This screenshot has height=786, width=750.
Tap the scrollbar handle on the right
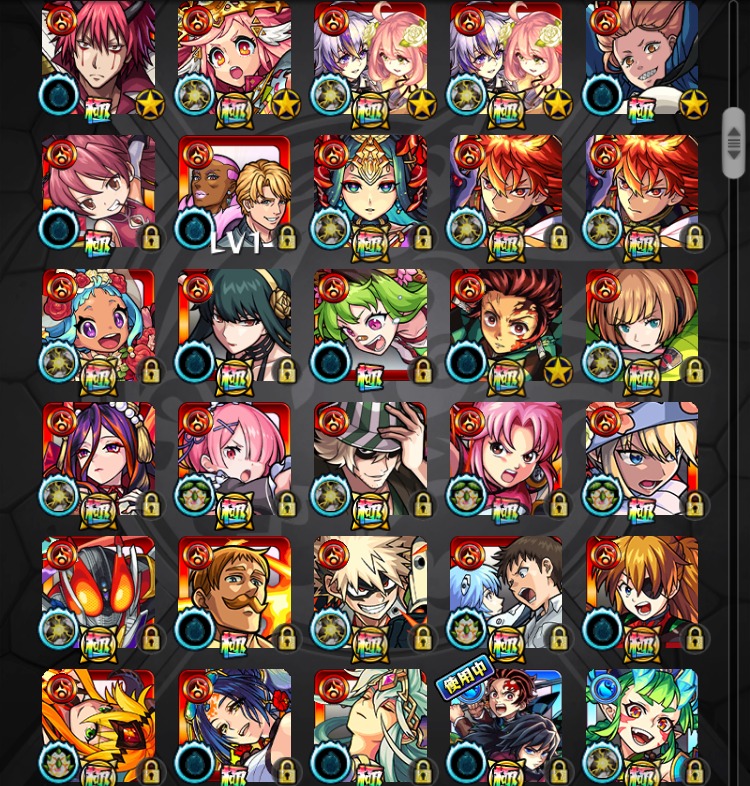pyautogui.click(x=734, y=142)
